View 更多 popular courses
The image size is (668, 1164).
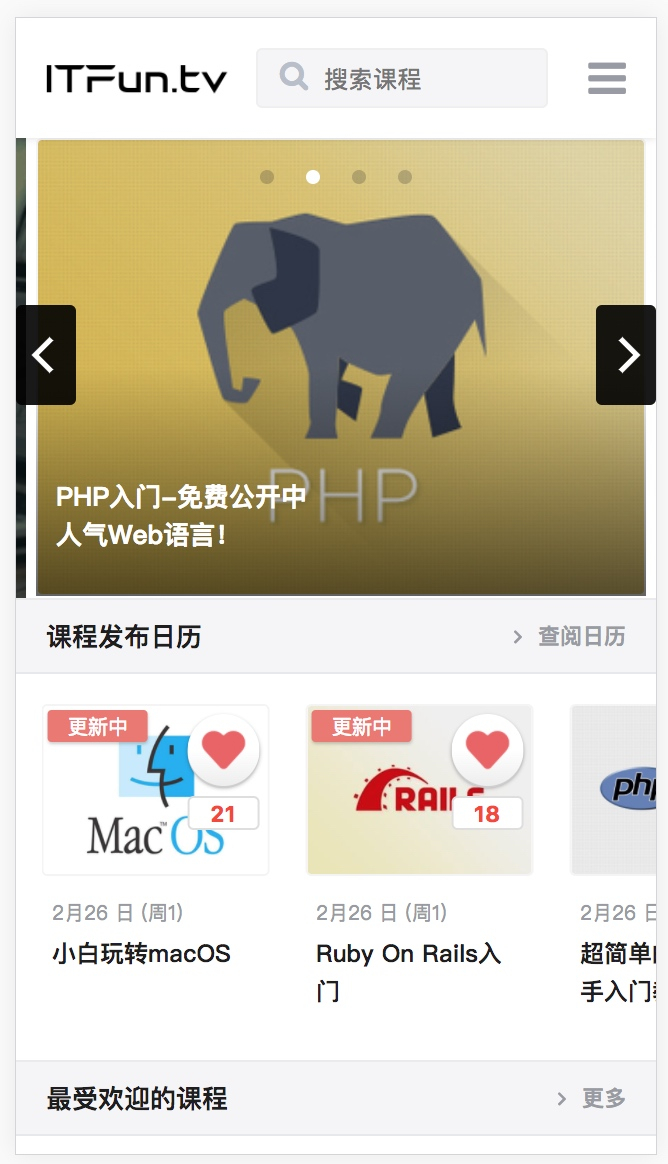point(592,1098)
